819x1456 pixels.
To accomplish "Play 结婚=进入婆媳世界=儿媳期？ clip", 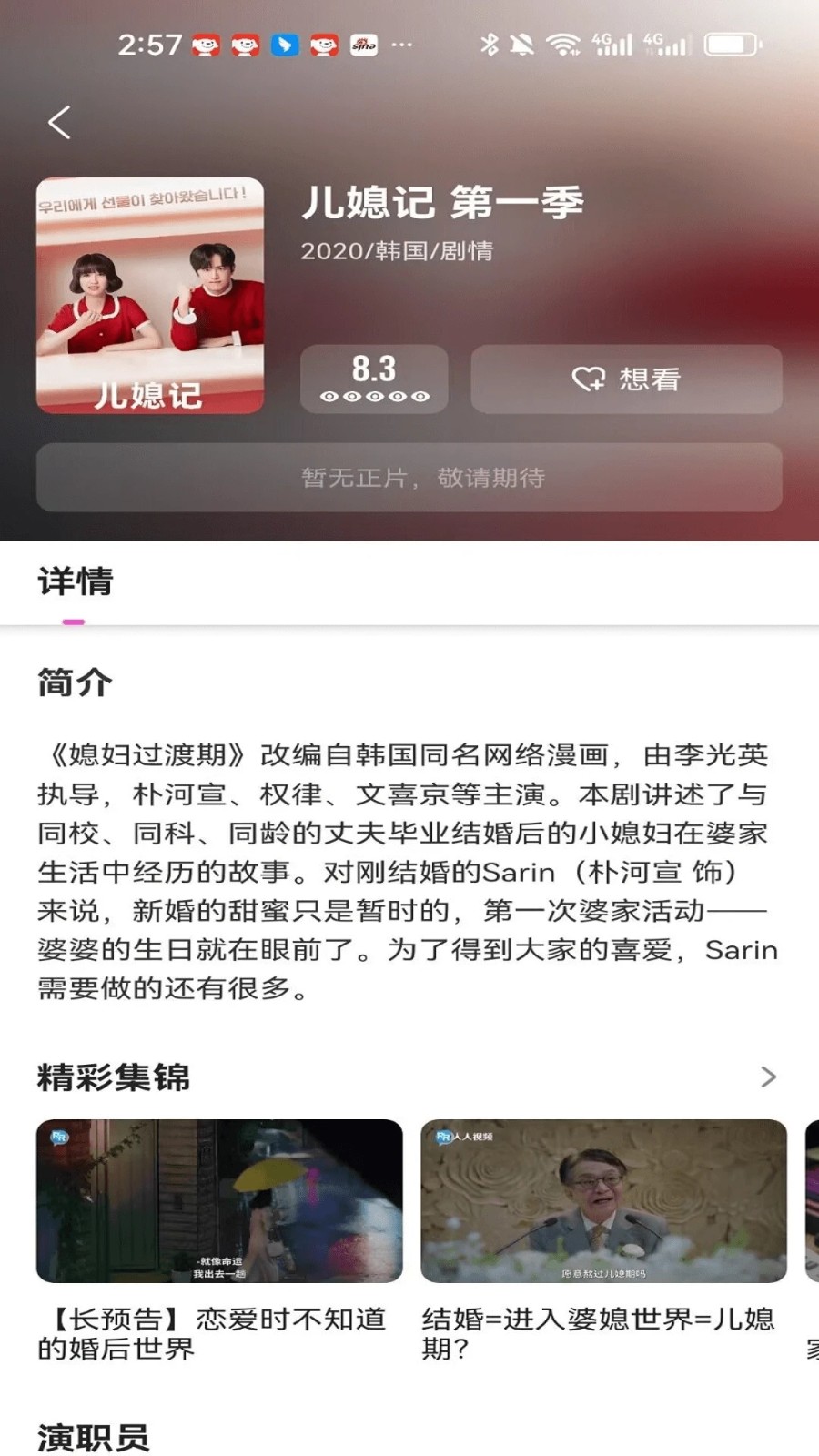I will (x=603, y=1201).
